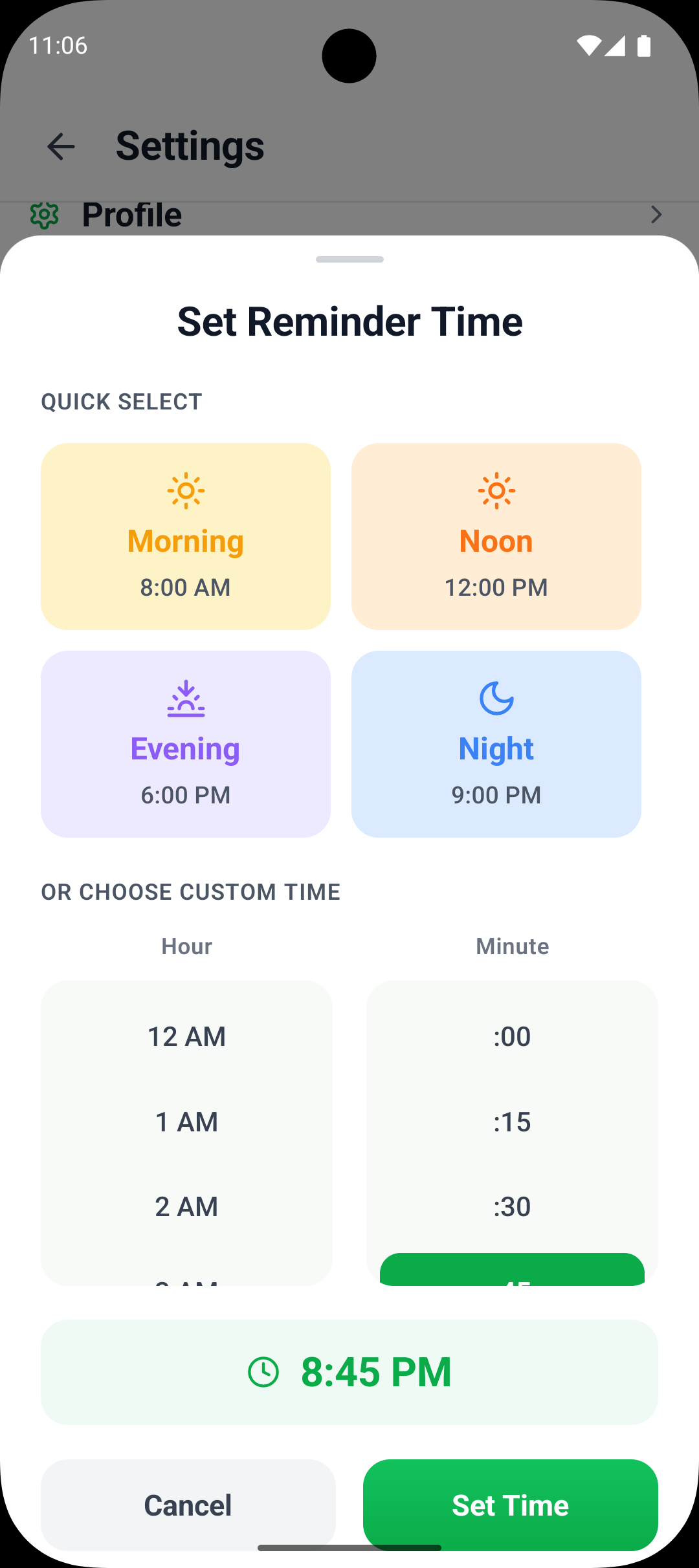The image size is (699, 1568).
Task: Choose :15 in the minute column
Action: [x=511, y=1122]
